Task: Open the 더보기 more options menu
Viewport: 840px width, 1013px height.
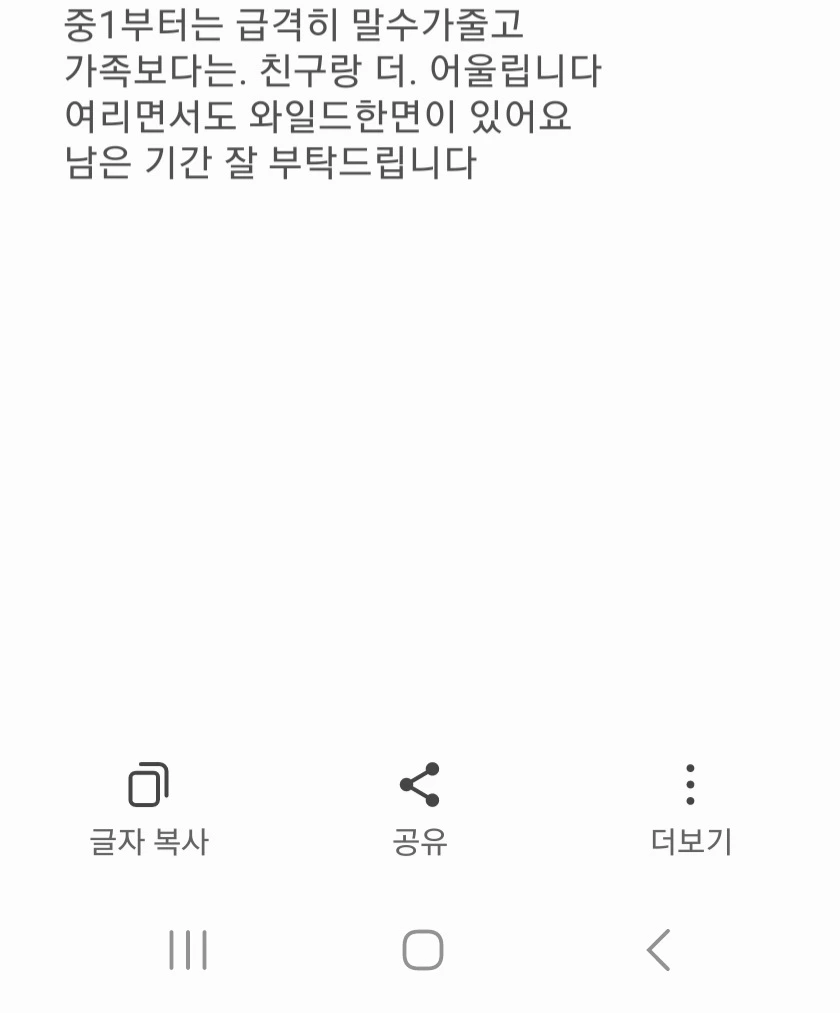Action: click(x=691, y=809)
